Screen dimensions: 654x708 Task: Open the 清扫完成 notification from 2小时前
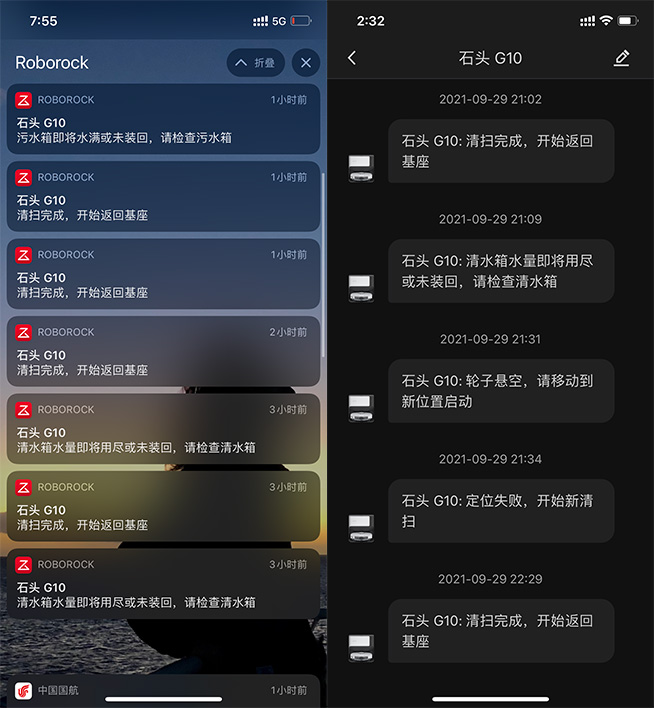point(163,351)
